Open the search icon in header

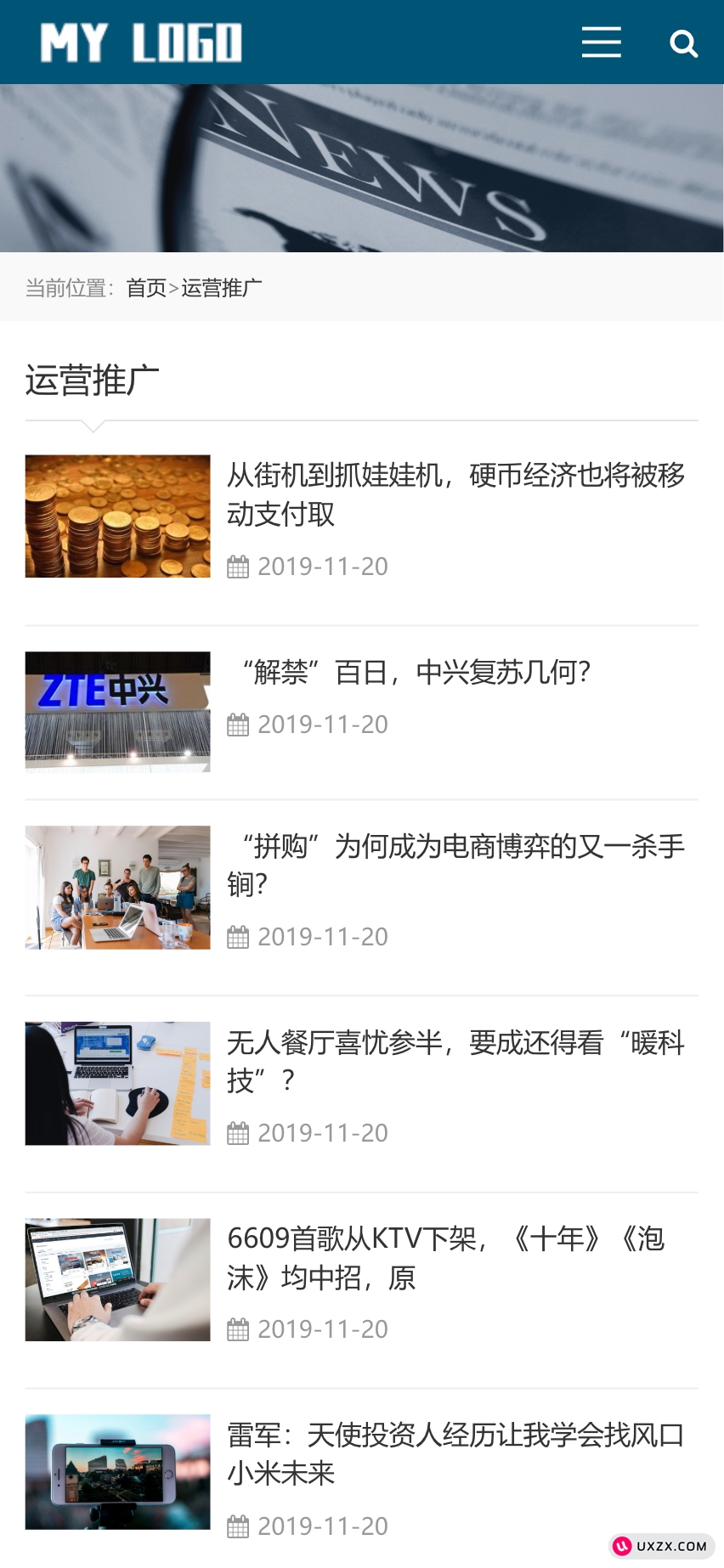[683, 42]
